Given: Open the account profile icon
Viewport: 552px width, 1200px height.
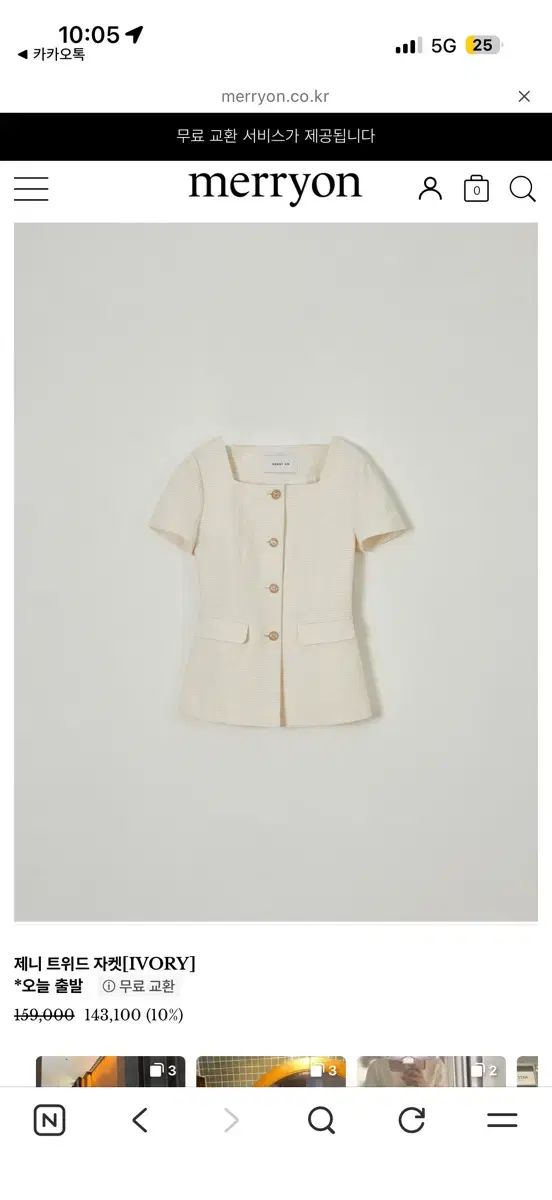Looking at the screenshot, I should click(430, 188).
